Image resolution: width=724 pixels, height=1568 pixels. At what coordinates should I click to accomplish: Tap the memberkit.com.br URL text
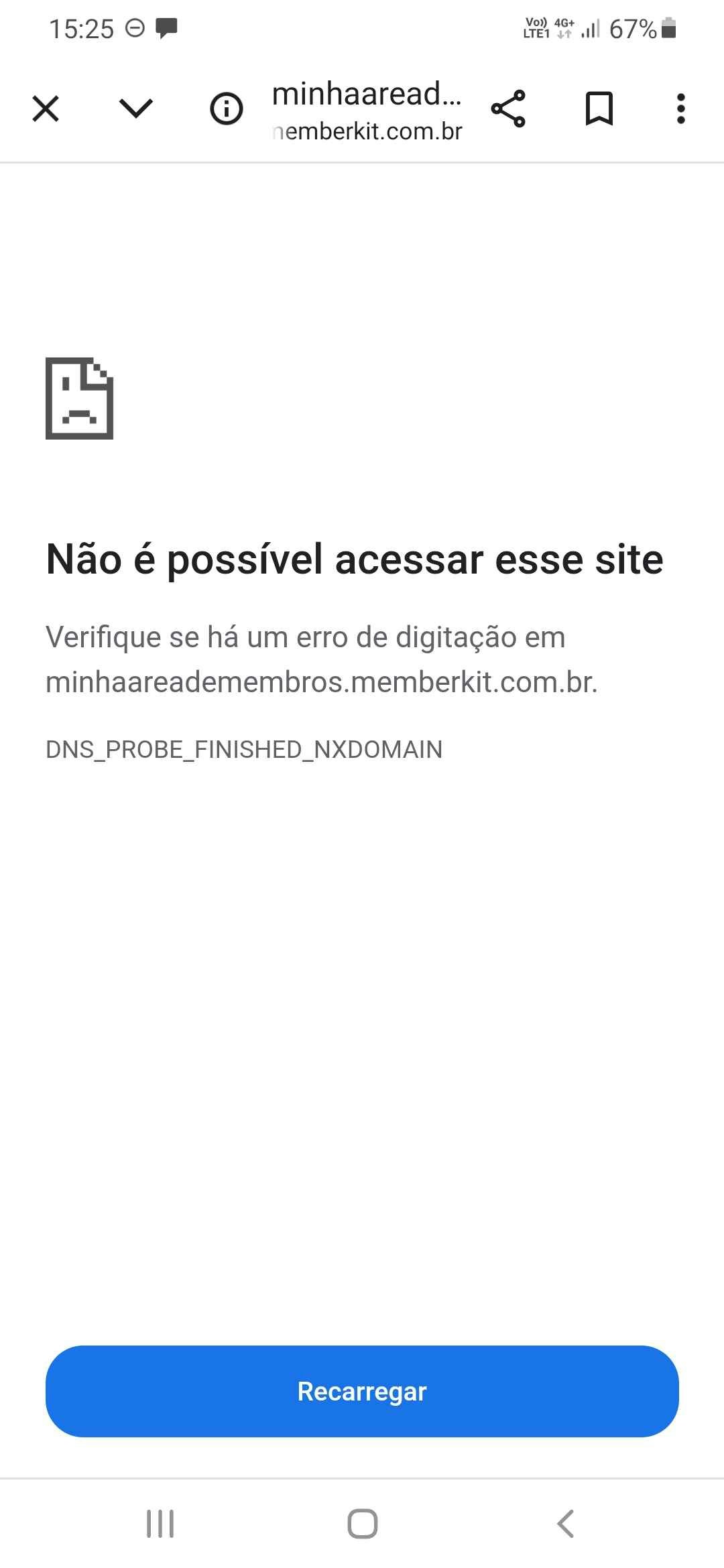(x=367, y=131)
